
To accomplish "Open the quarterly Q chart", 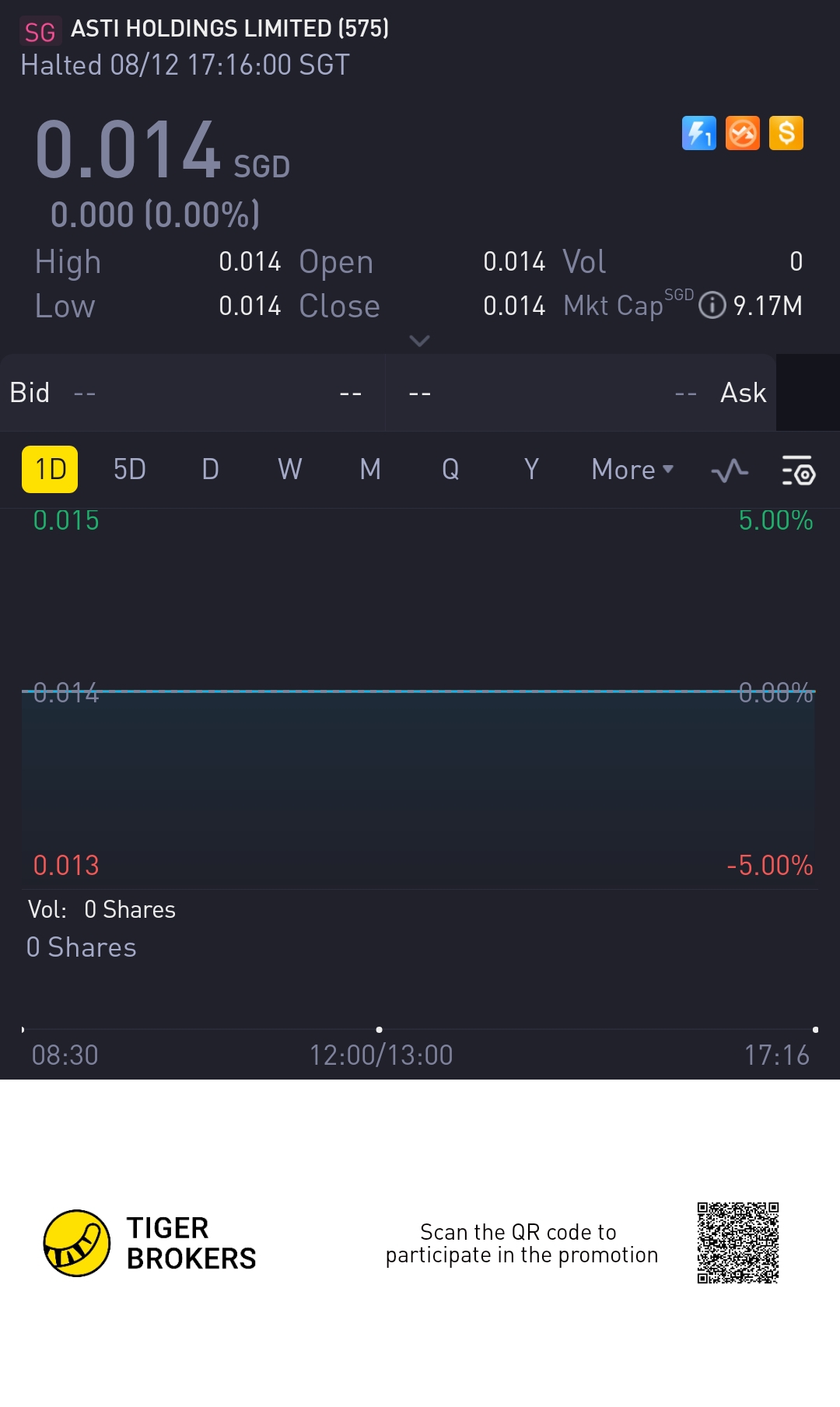I will tap(450, 470).
